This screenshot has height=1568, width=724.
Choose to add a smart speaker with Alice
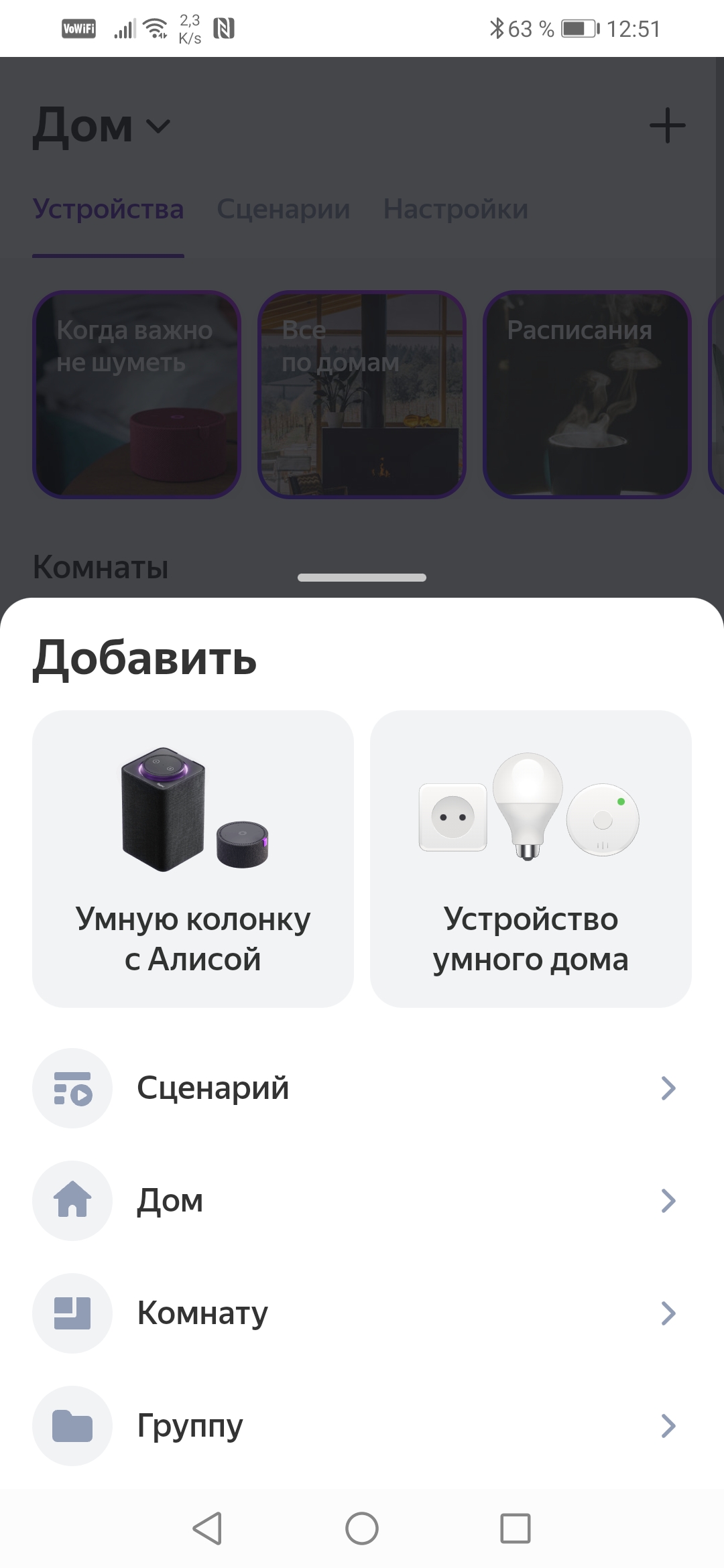pos(193,858)
